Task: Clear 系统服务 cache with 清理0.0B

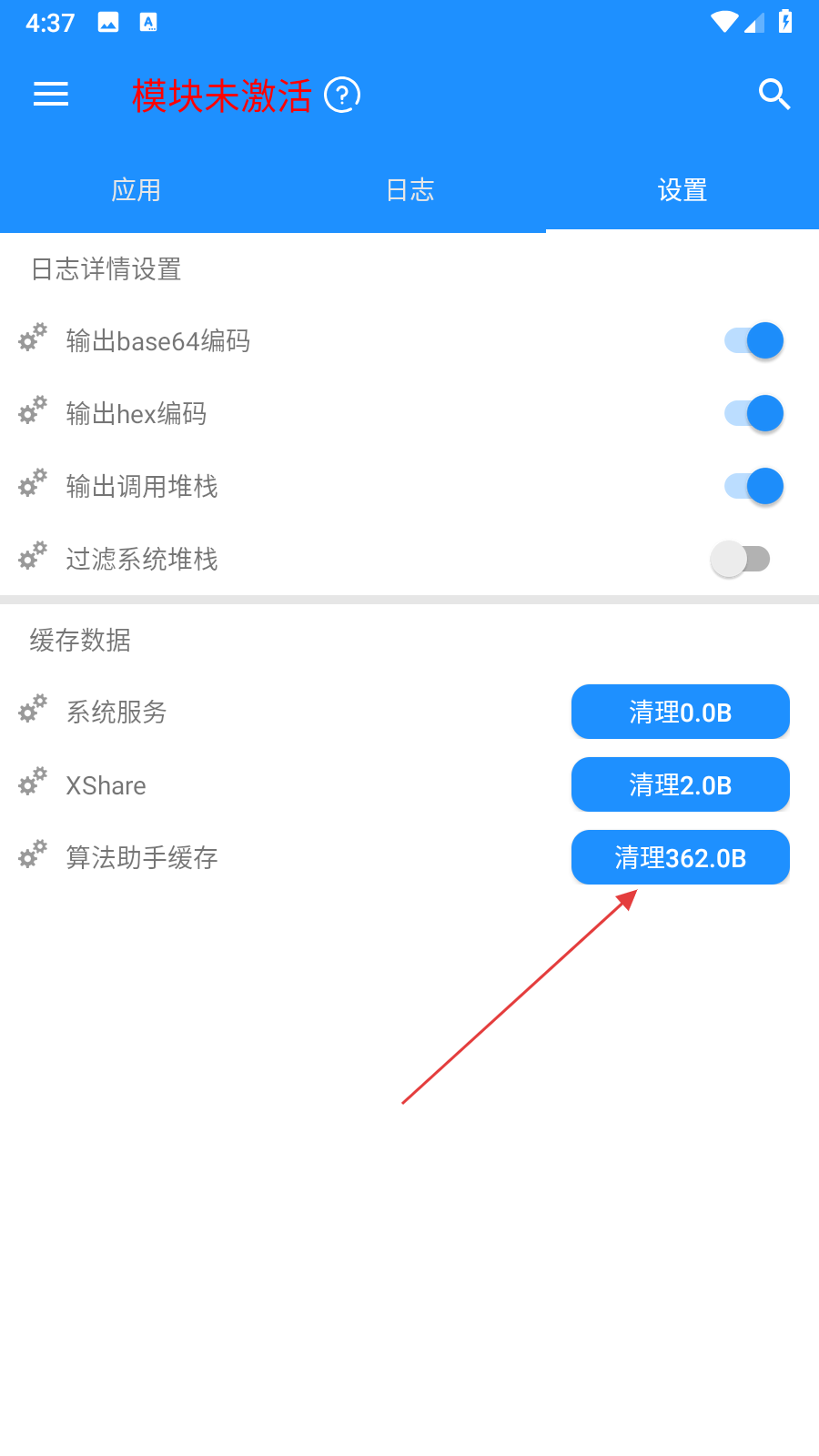Action: point(680,712)
